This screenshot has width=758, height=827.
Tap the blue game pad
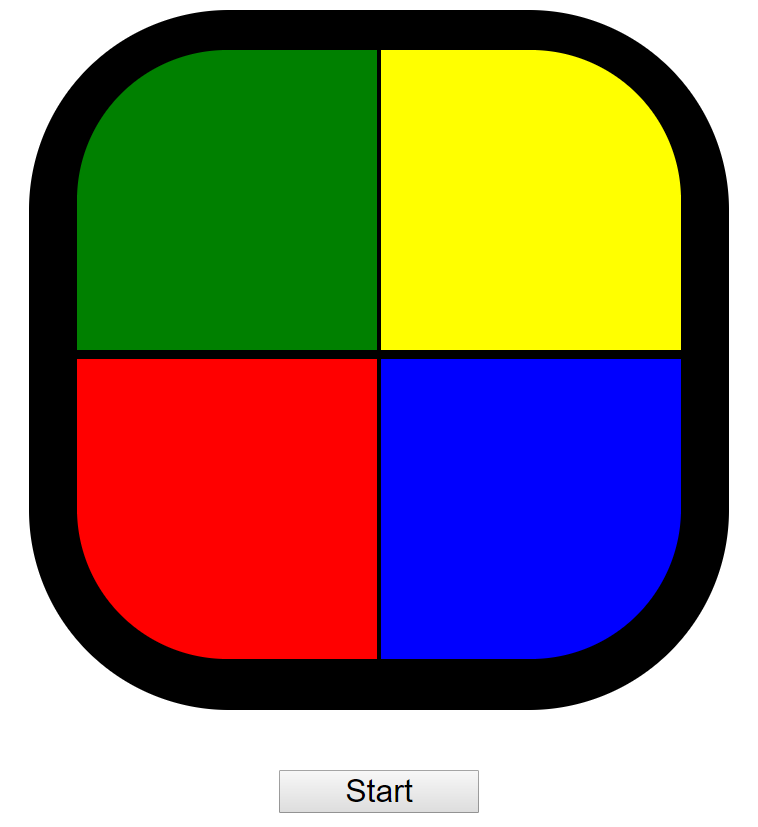(x=530, y=508)
